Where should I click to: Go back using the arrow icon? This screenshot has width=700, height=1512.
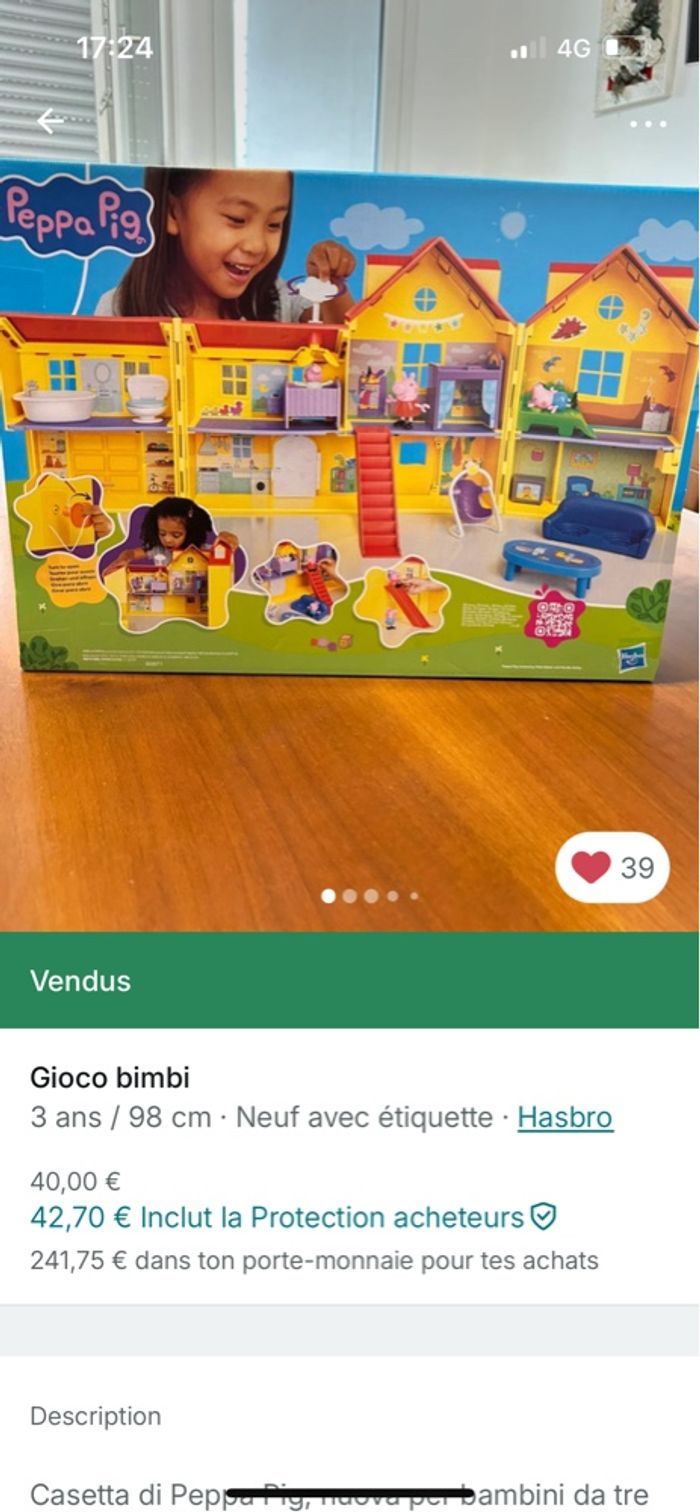[x=49, y=122]
